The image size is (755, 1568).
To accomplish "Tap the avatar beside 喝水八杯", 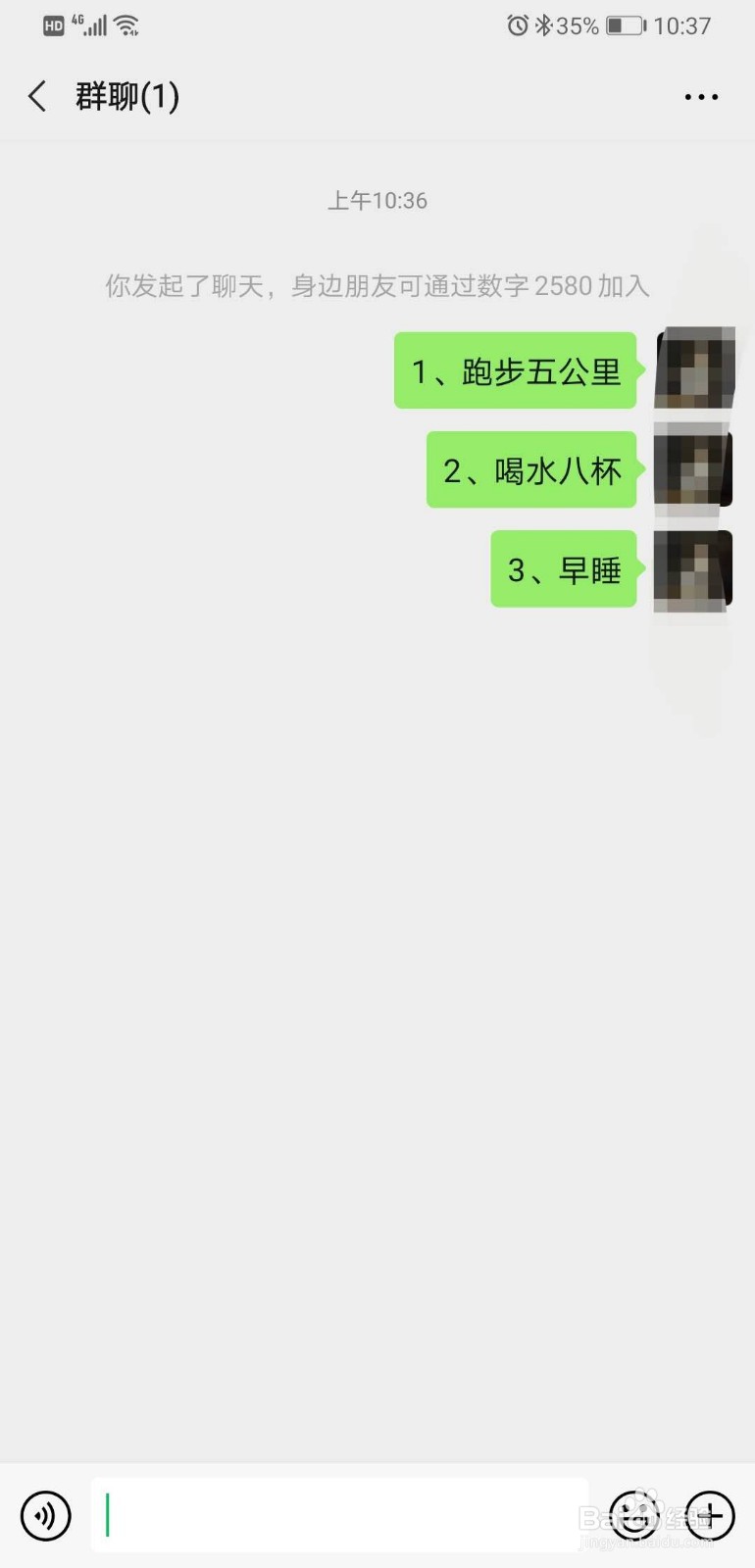I will [694, 469].
